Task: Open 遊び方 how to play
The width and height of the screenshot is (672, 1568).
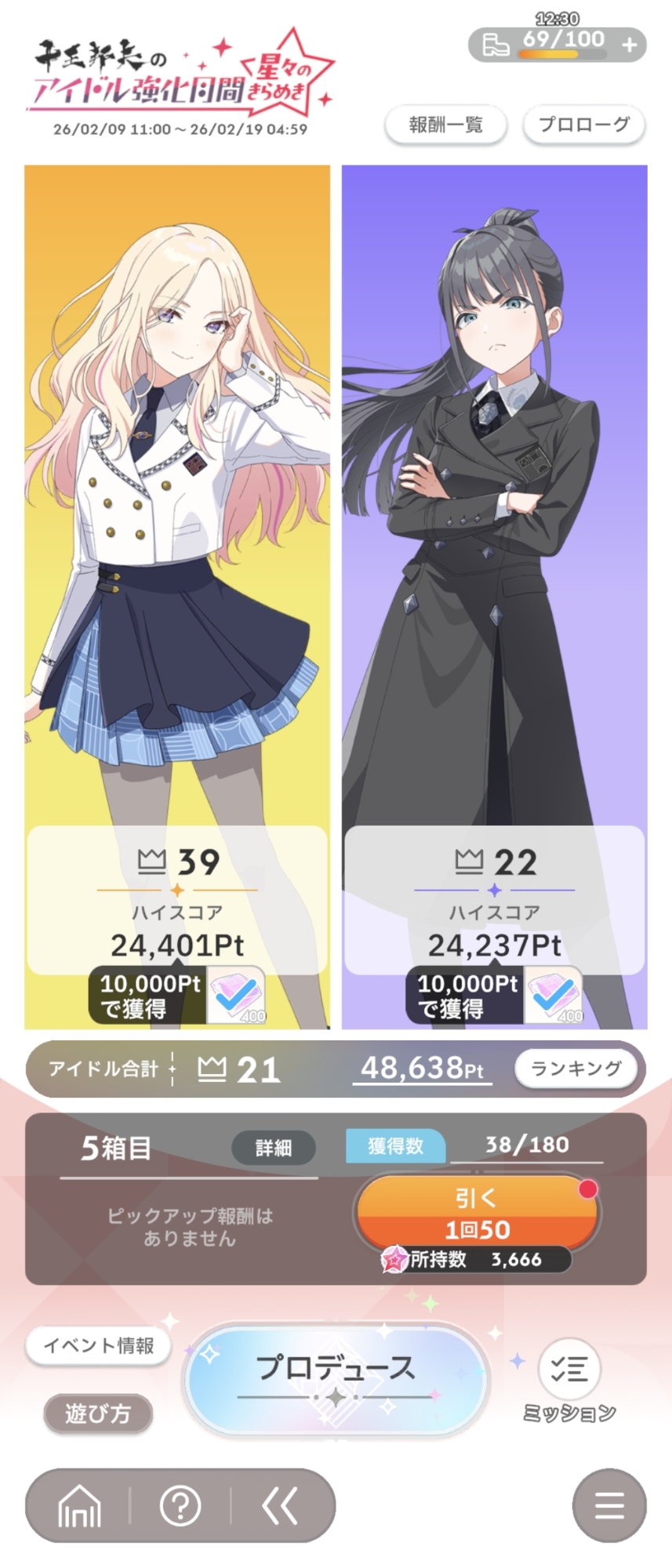Action: click(97, 1414)
